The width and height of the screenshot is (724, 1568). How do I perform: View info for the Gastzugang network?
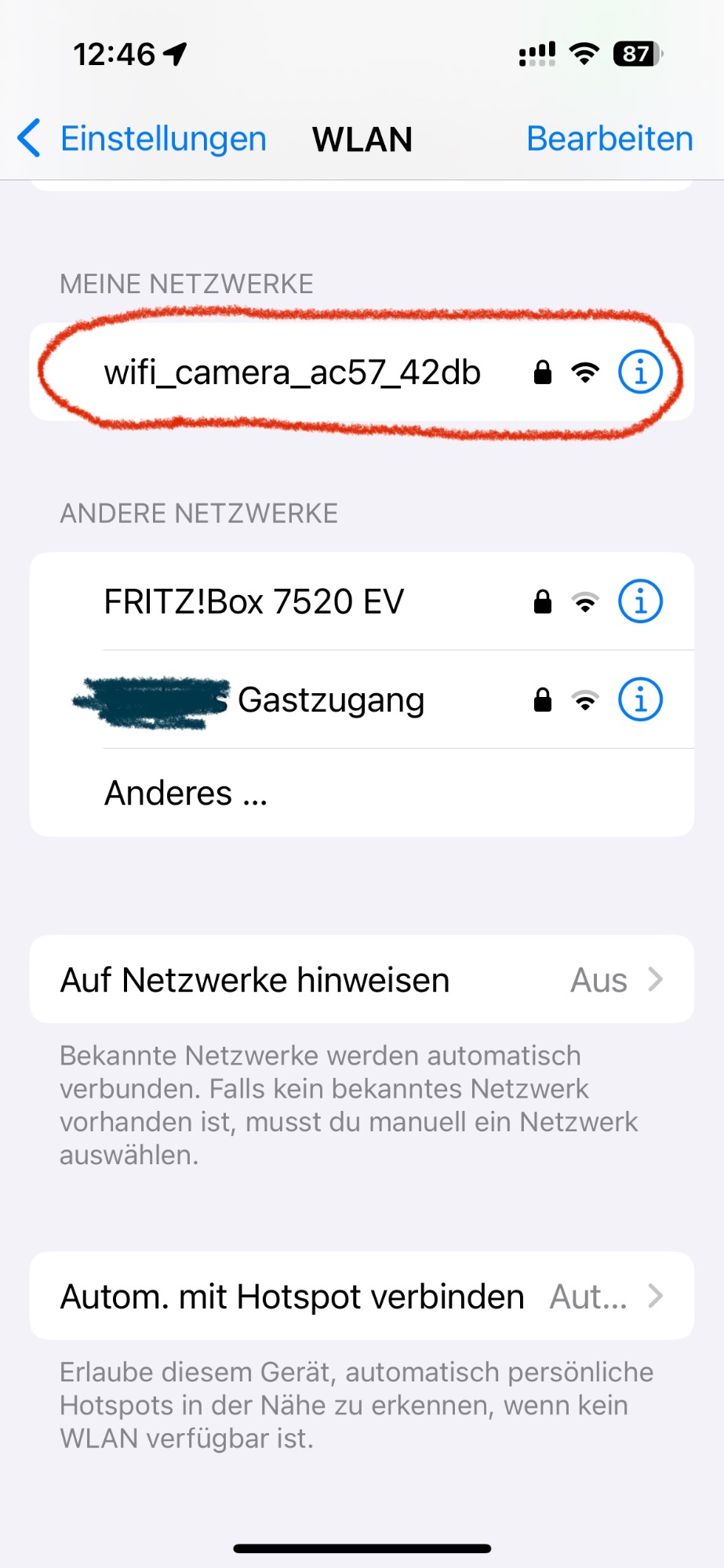[640, 699]
